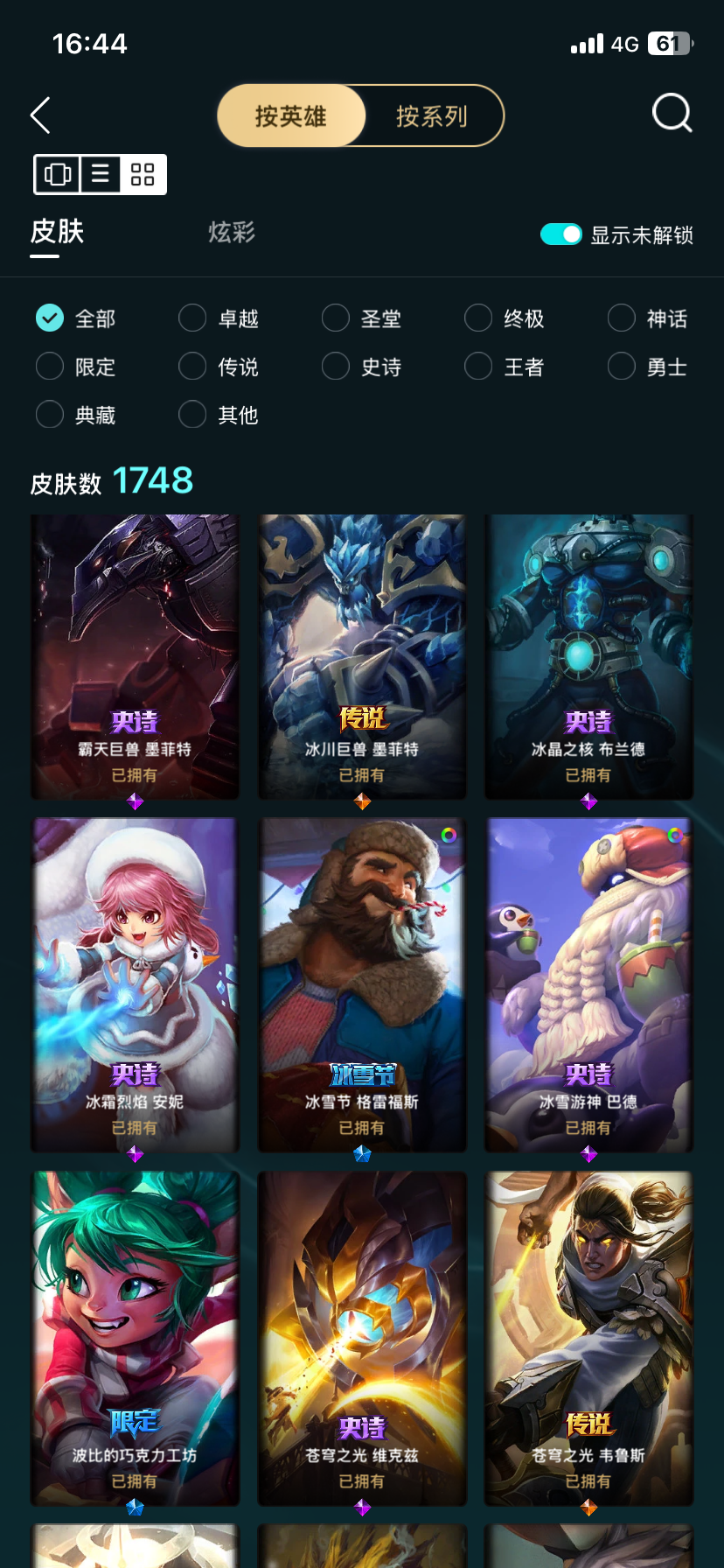Switch to list view layout
The width and height of the screenshot is (724, 1568).
click(101, 174)
